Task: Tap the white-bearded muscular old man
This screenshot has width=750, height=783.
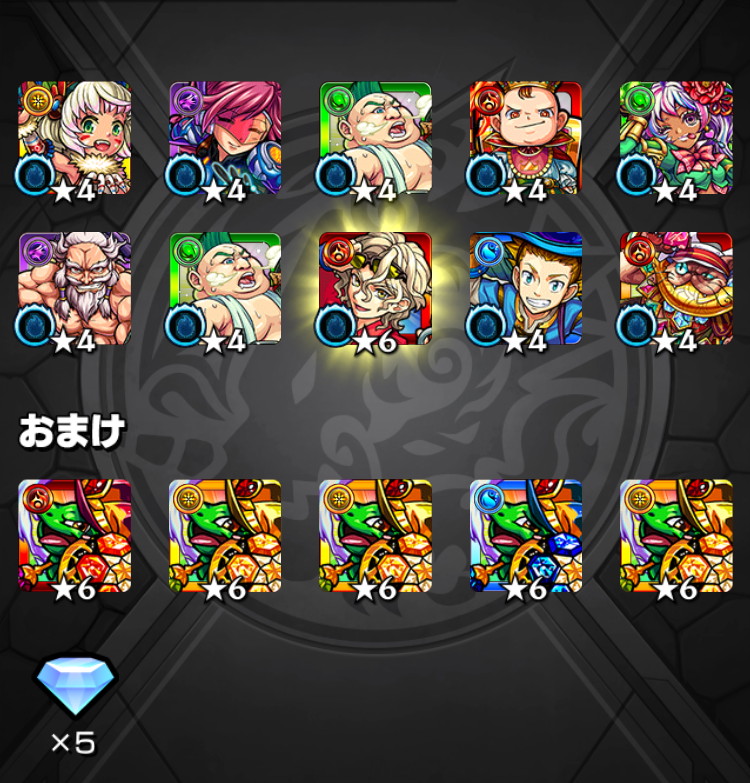Action: point(75,288)
